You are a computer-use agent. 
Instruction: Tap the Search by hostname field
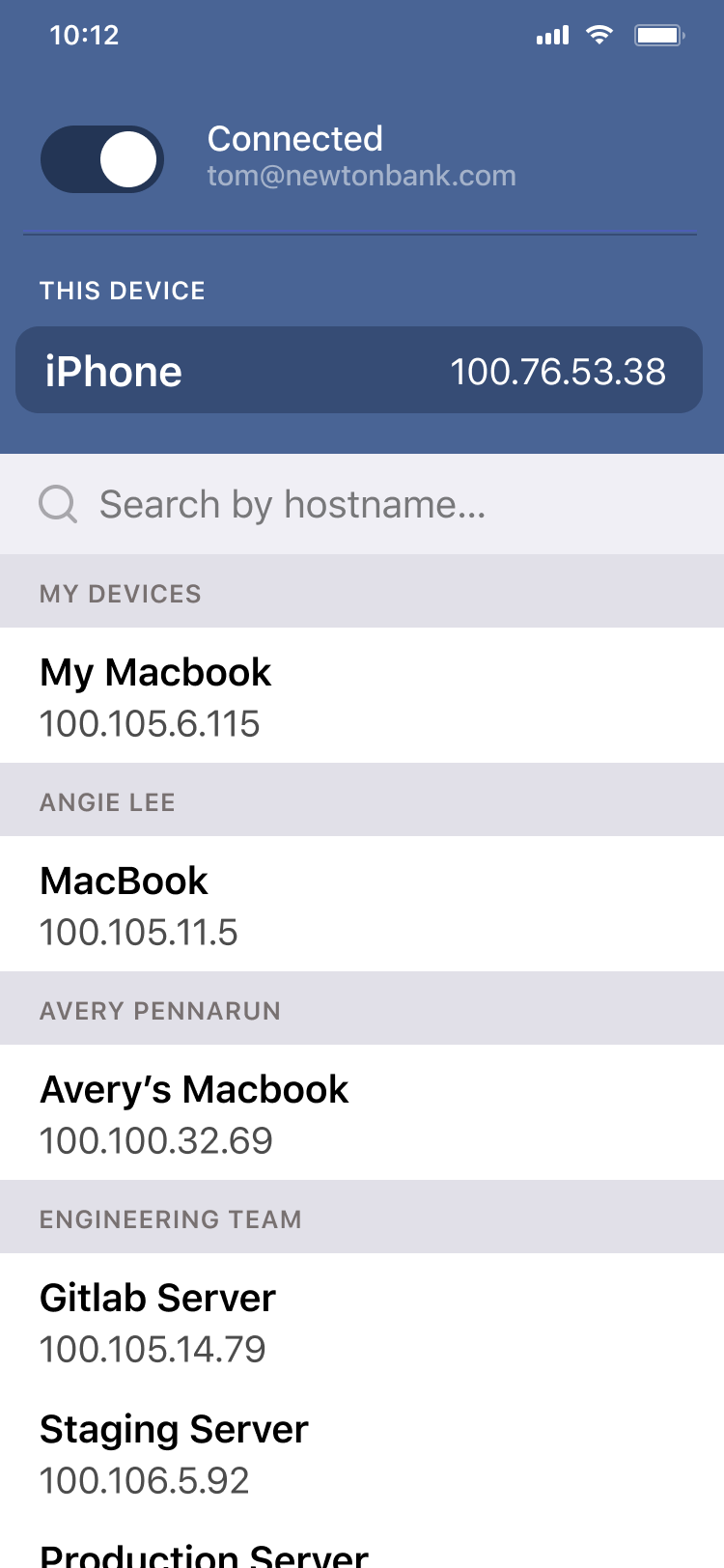coord(362,504)
